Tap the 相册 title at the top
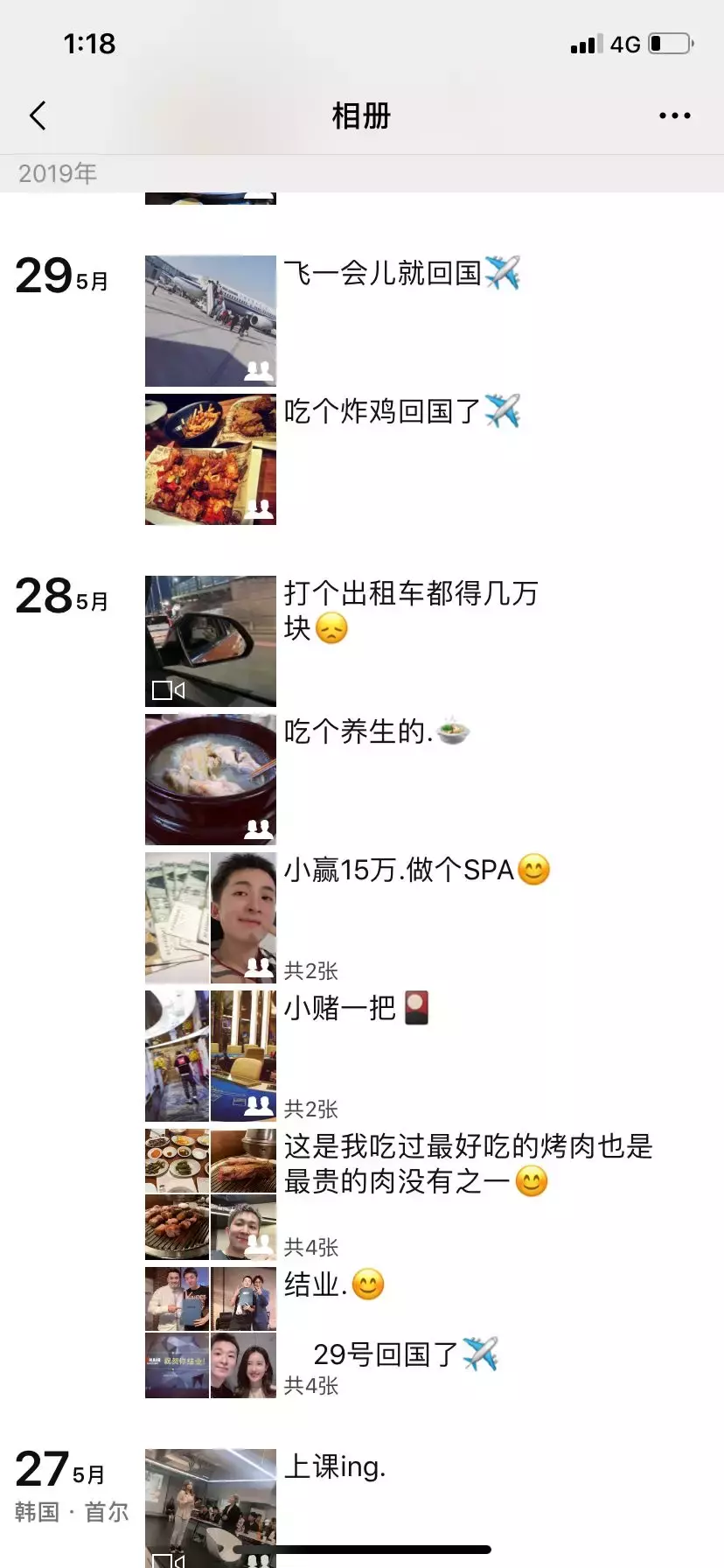This screenshot has height=1568, width=724. pos(361,115)
